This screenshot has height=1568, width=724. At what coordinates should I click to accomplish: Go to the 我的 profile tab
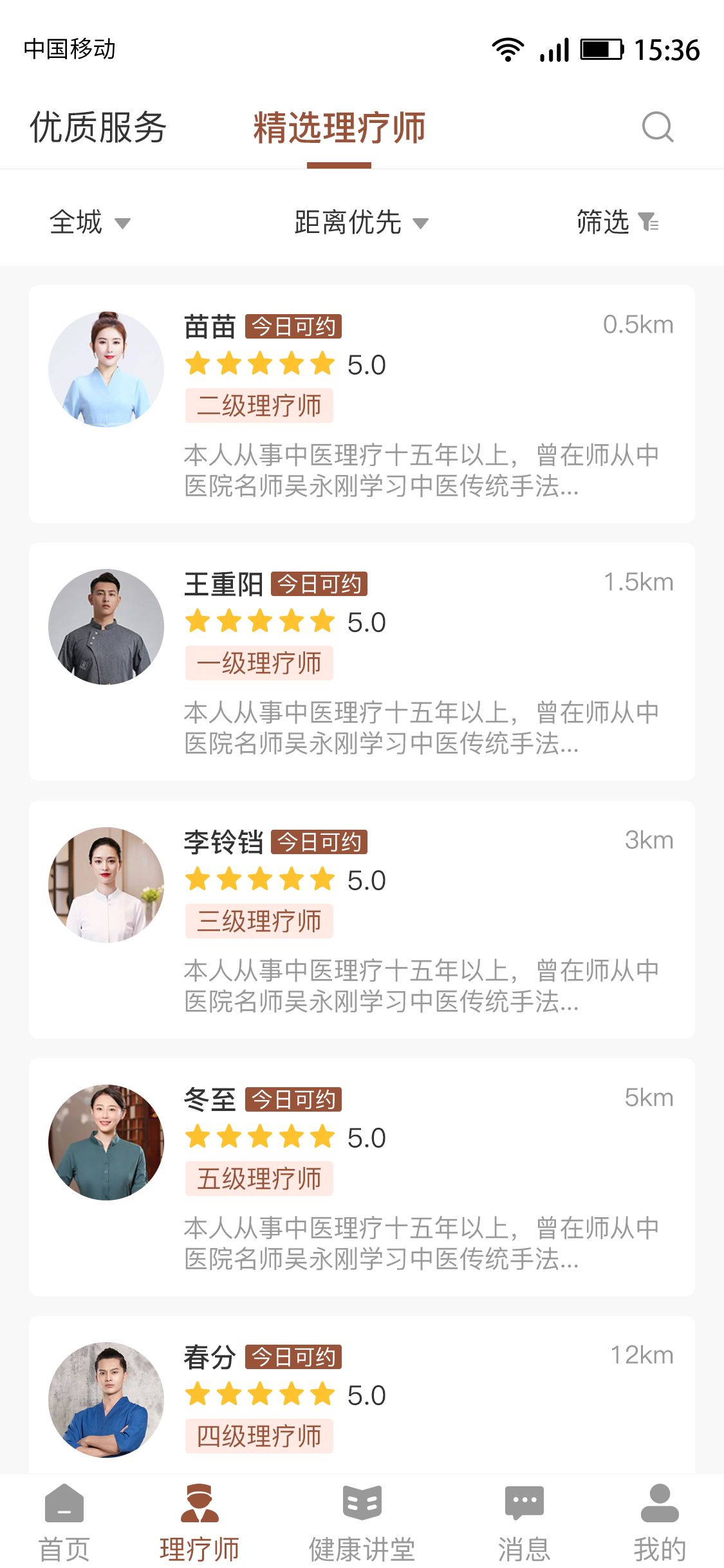point(660,1522)
